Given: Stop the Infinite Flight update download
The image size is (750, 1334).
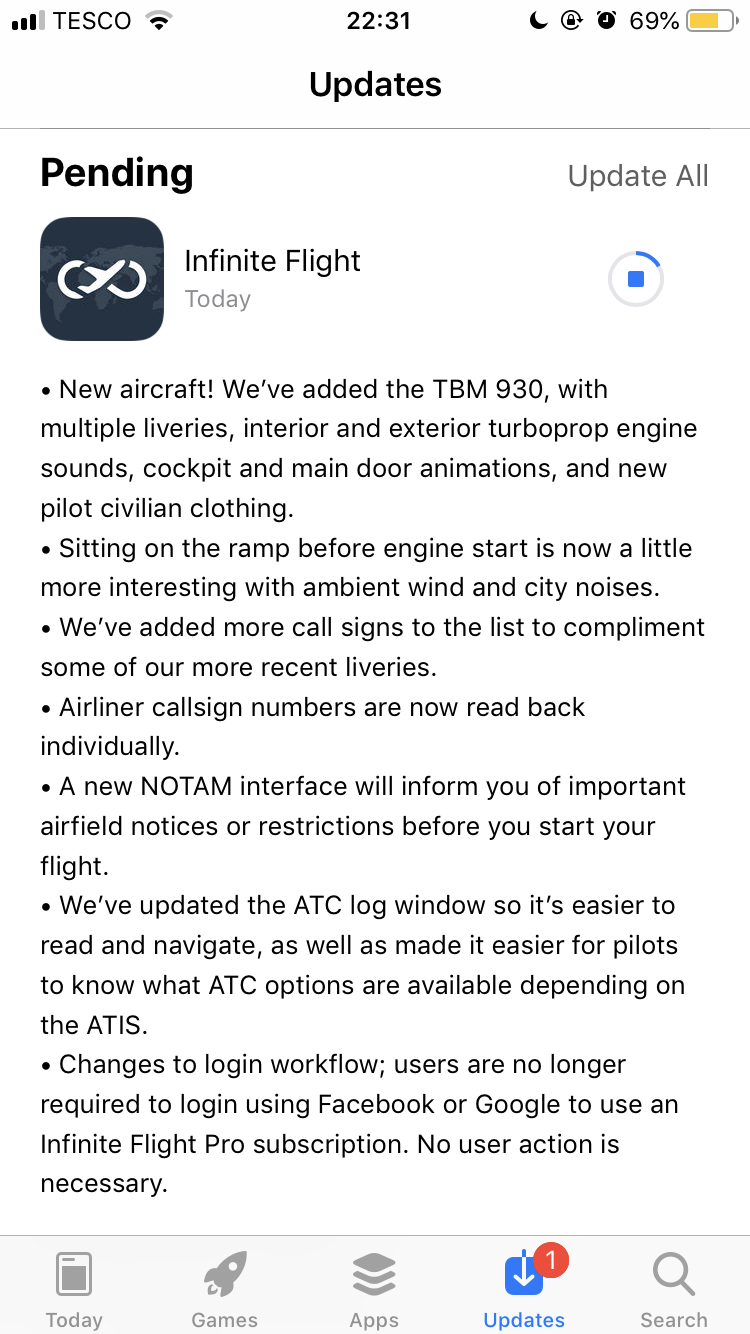Looking at the screenshot, I should click(x=636, y=279).
